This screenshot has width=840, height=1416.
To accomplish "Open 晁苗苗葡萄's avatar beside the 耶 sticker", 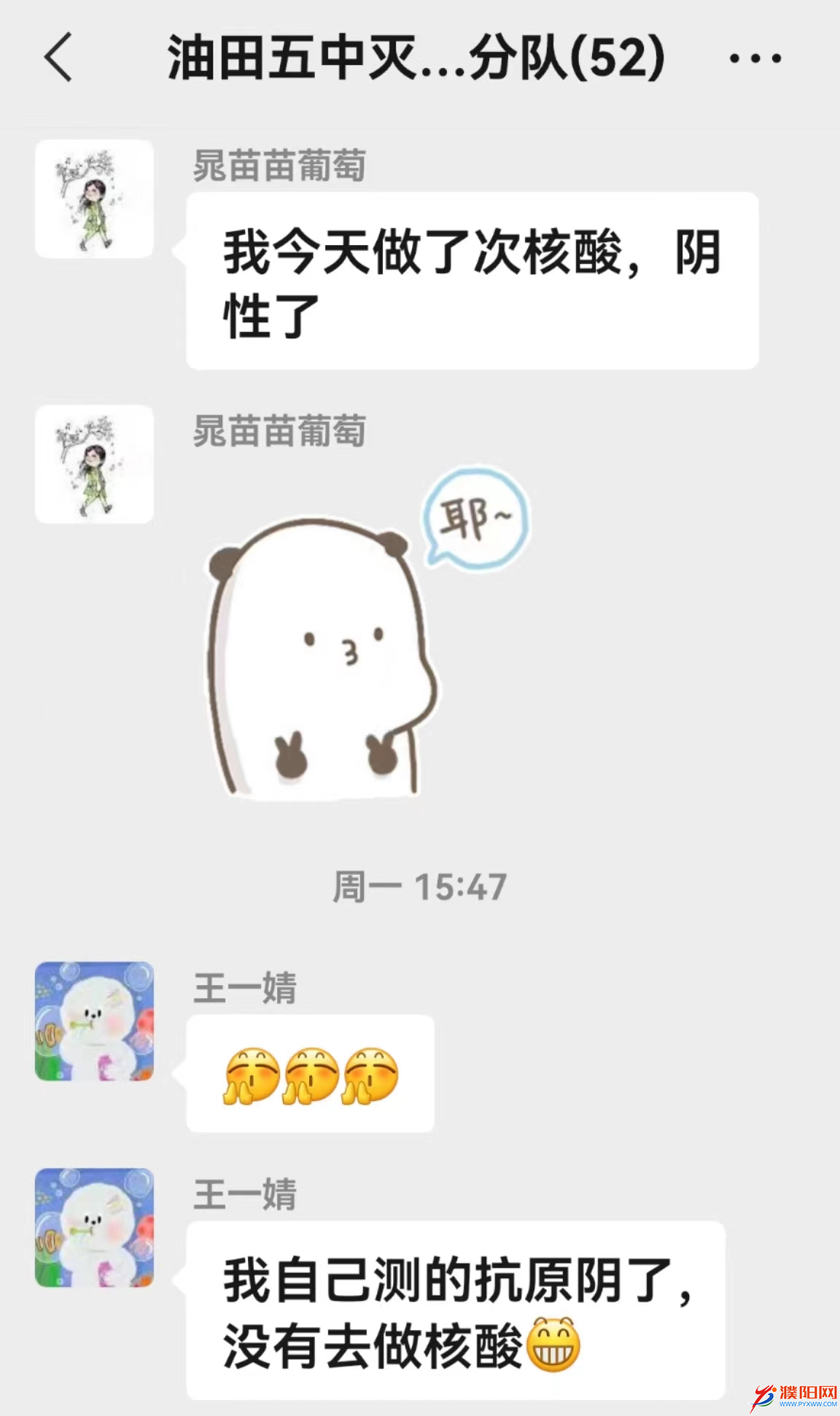I will pyautogui.click(x=94, y=464).
